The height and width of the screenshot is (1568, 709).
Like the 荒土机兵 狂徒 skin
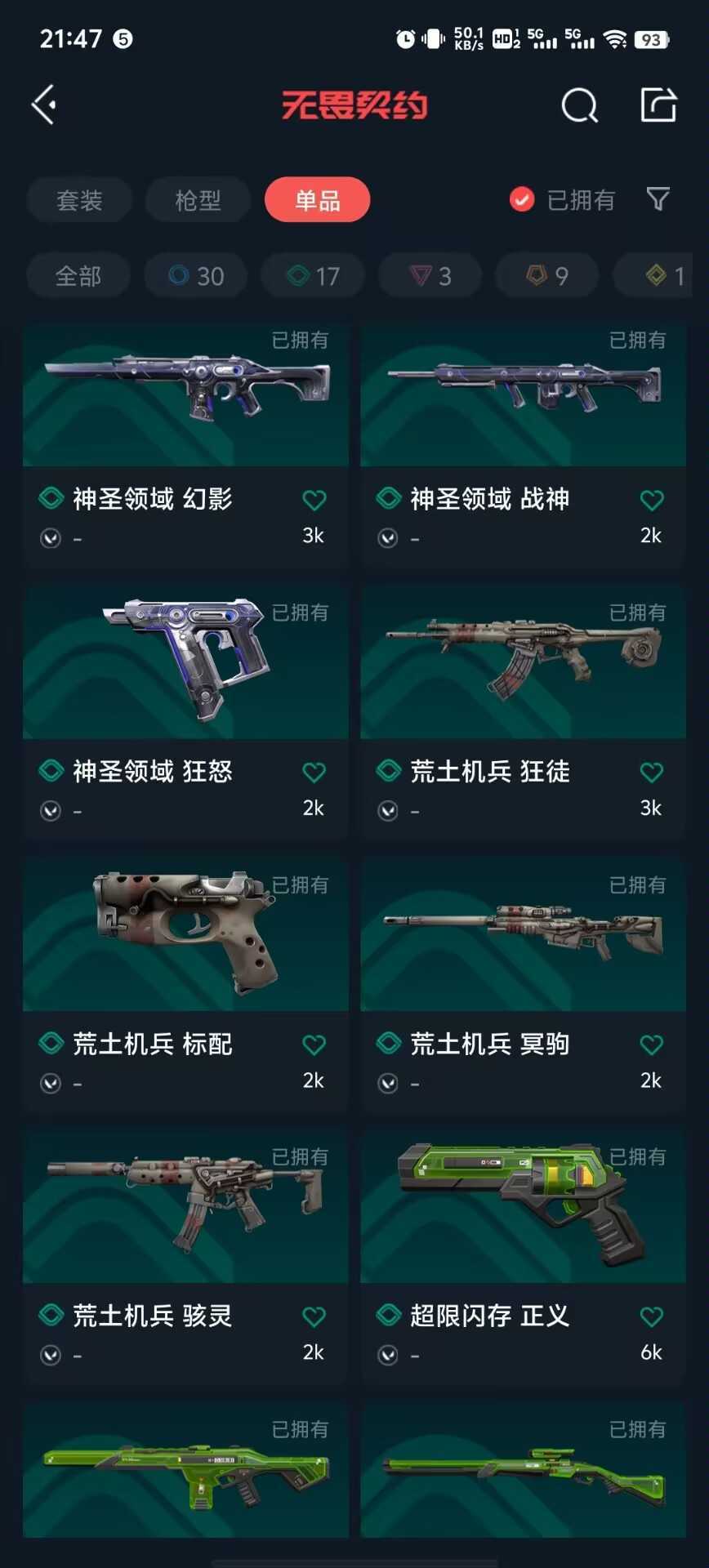(651, 772)
